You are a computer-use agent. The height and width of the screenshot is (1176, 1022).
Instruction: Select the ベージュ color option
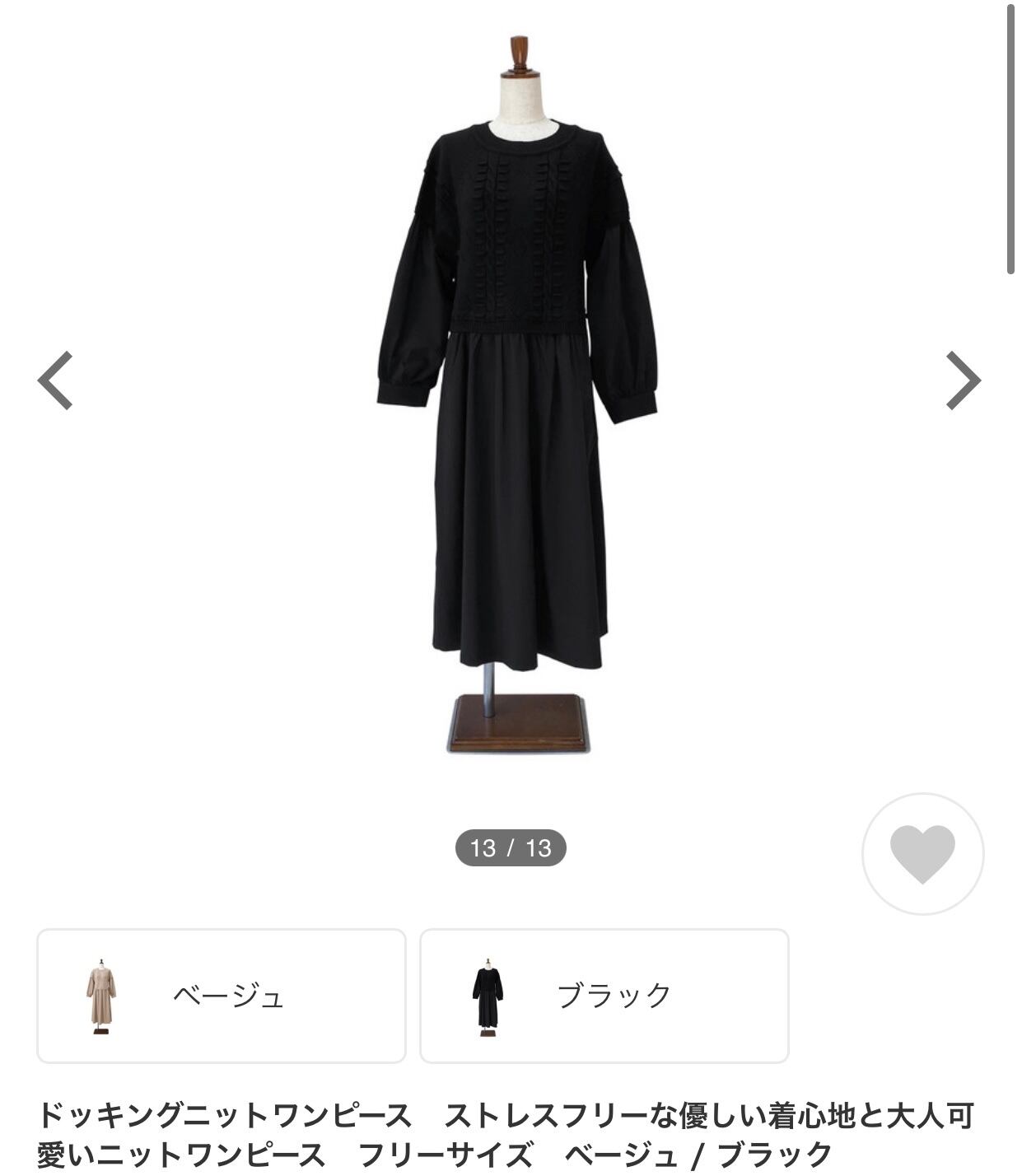pos(222,996)
